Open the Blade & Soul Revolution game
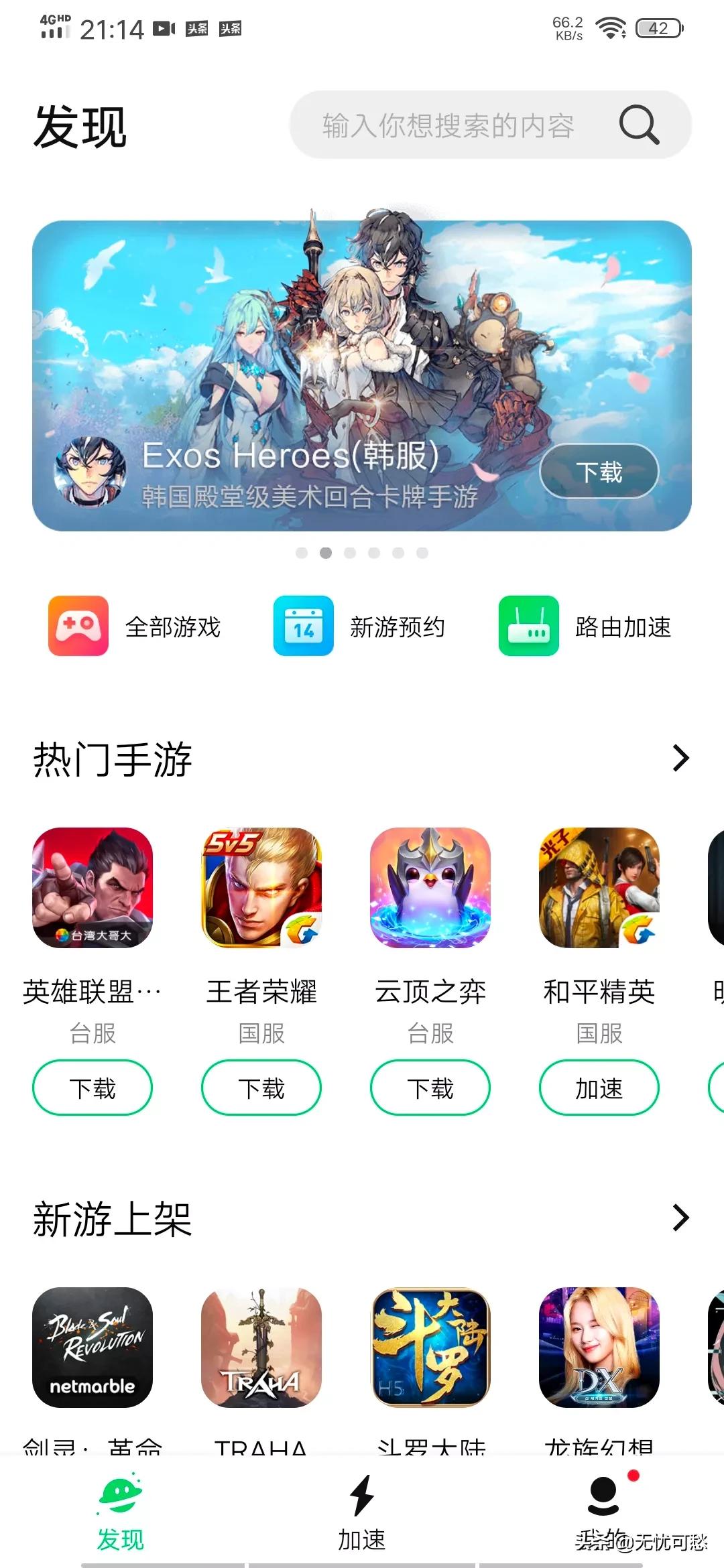The image size is (724, 1568). point(93,1347)
